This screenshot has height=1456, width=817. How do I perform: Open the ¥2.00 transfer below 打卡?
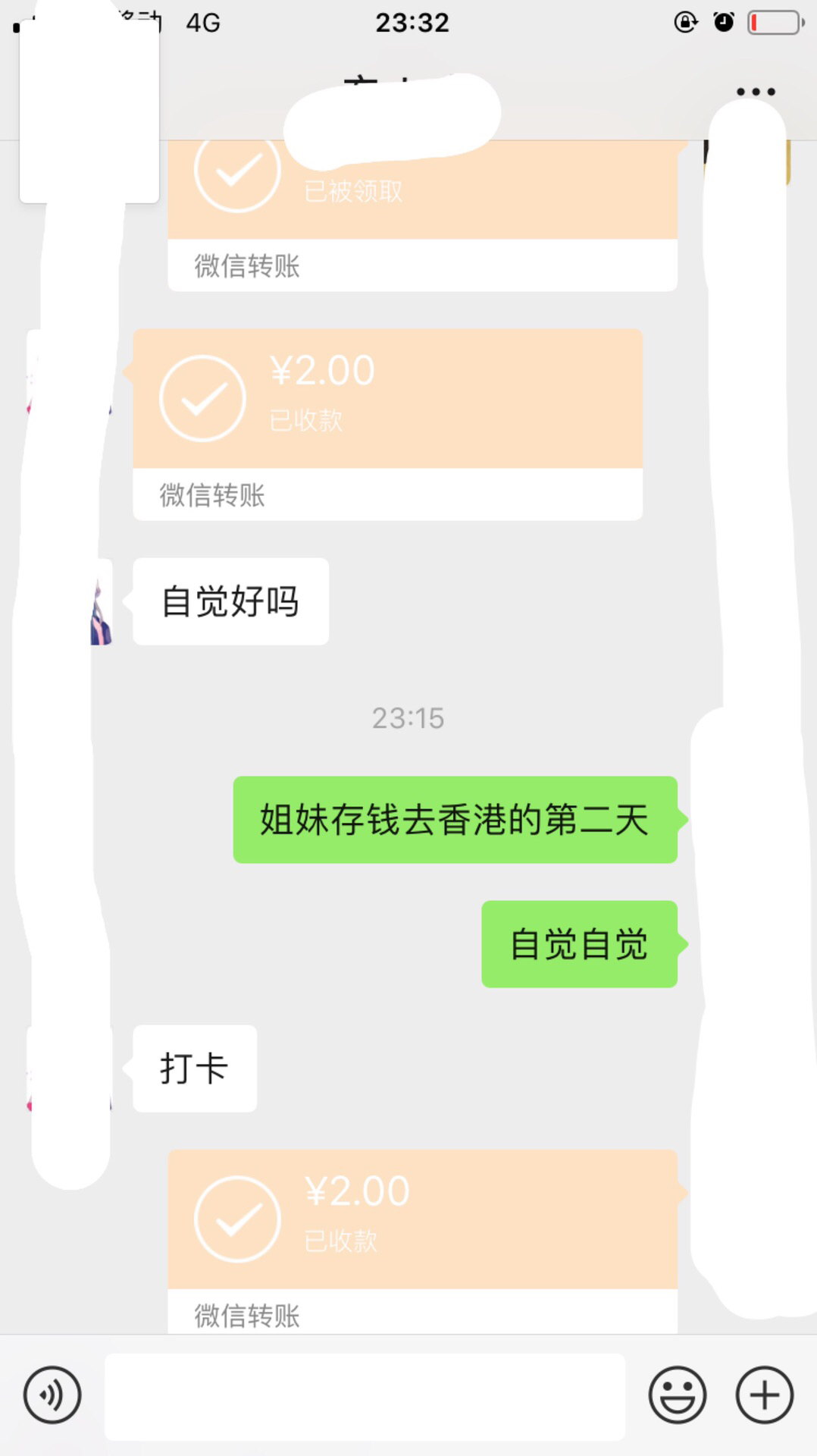click(422, 1241)
